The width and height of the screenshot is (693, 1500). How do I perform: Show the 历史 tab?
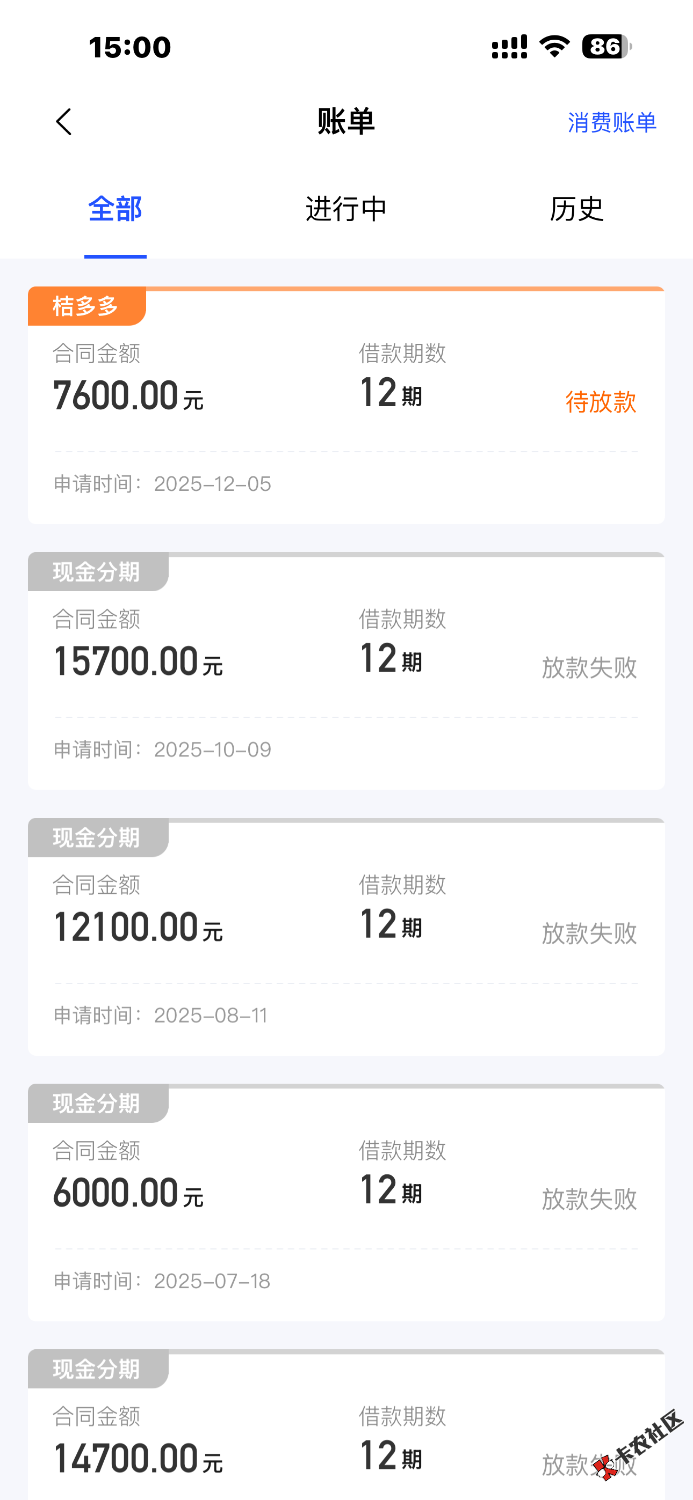coord(577,209)
